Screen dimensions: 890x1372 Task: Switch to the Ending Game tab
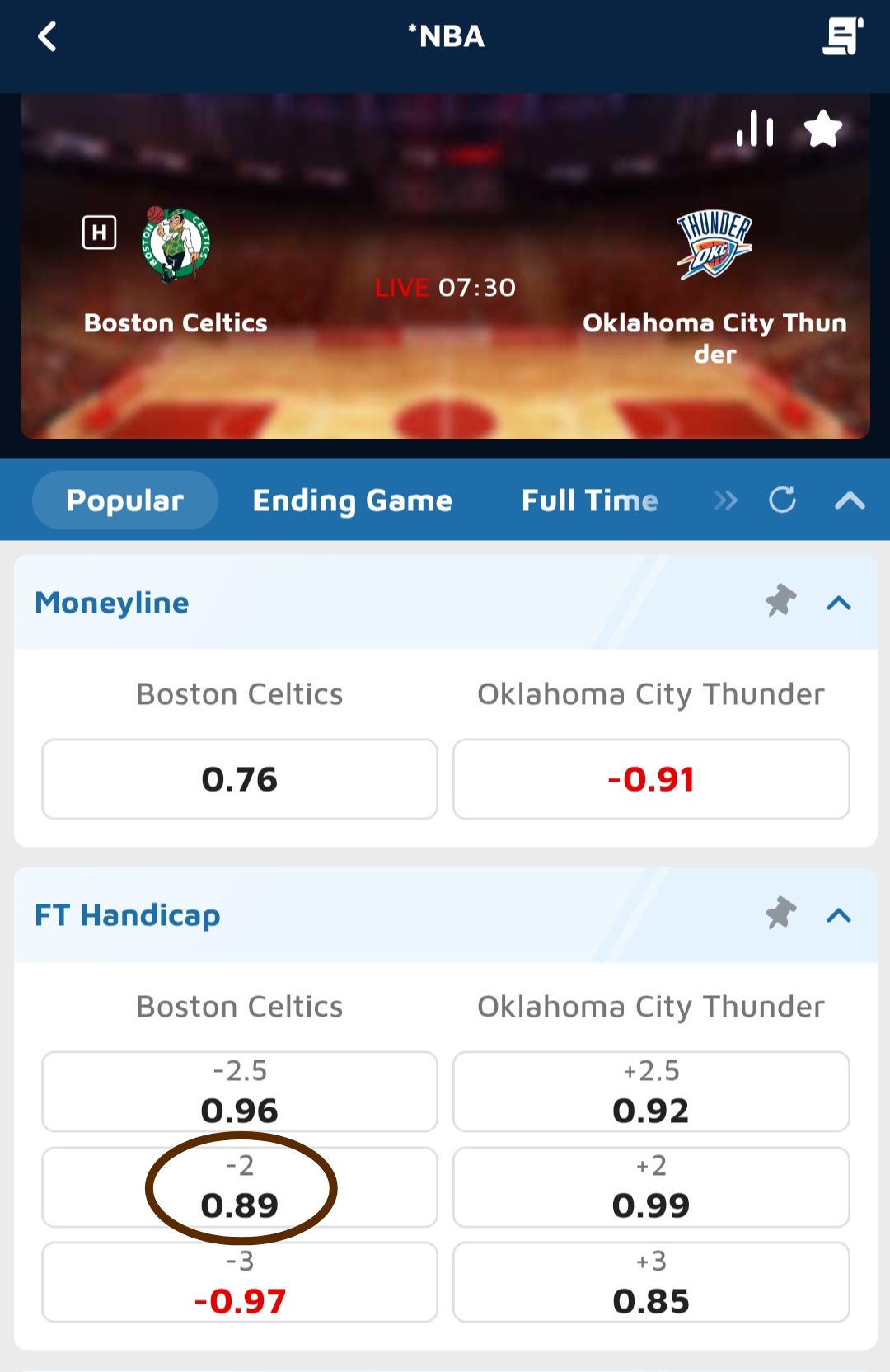coord(352,500)
